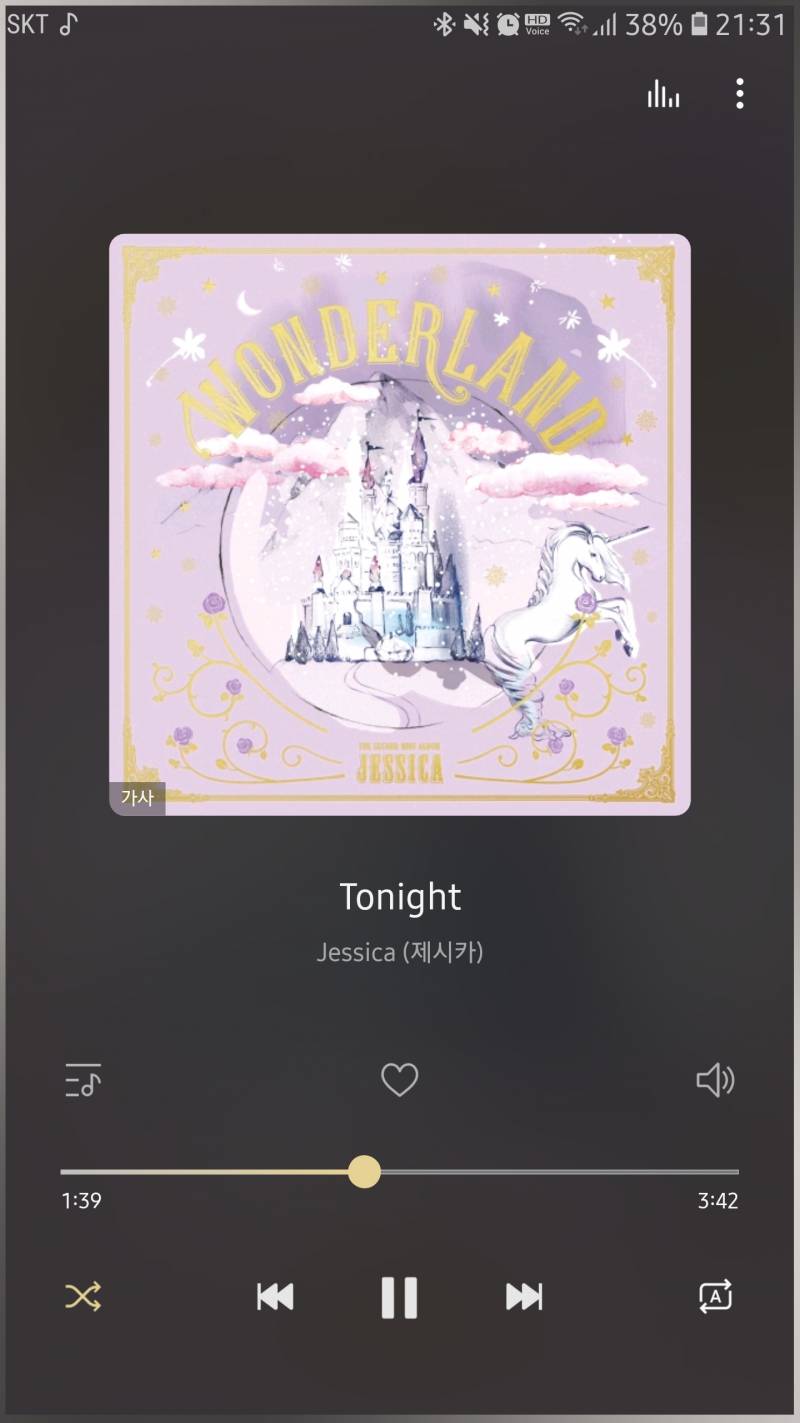Show lyrics with the 가사 button
The image size is (800, 1423).
click(x=137, y=798)
